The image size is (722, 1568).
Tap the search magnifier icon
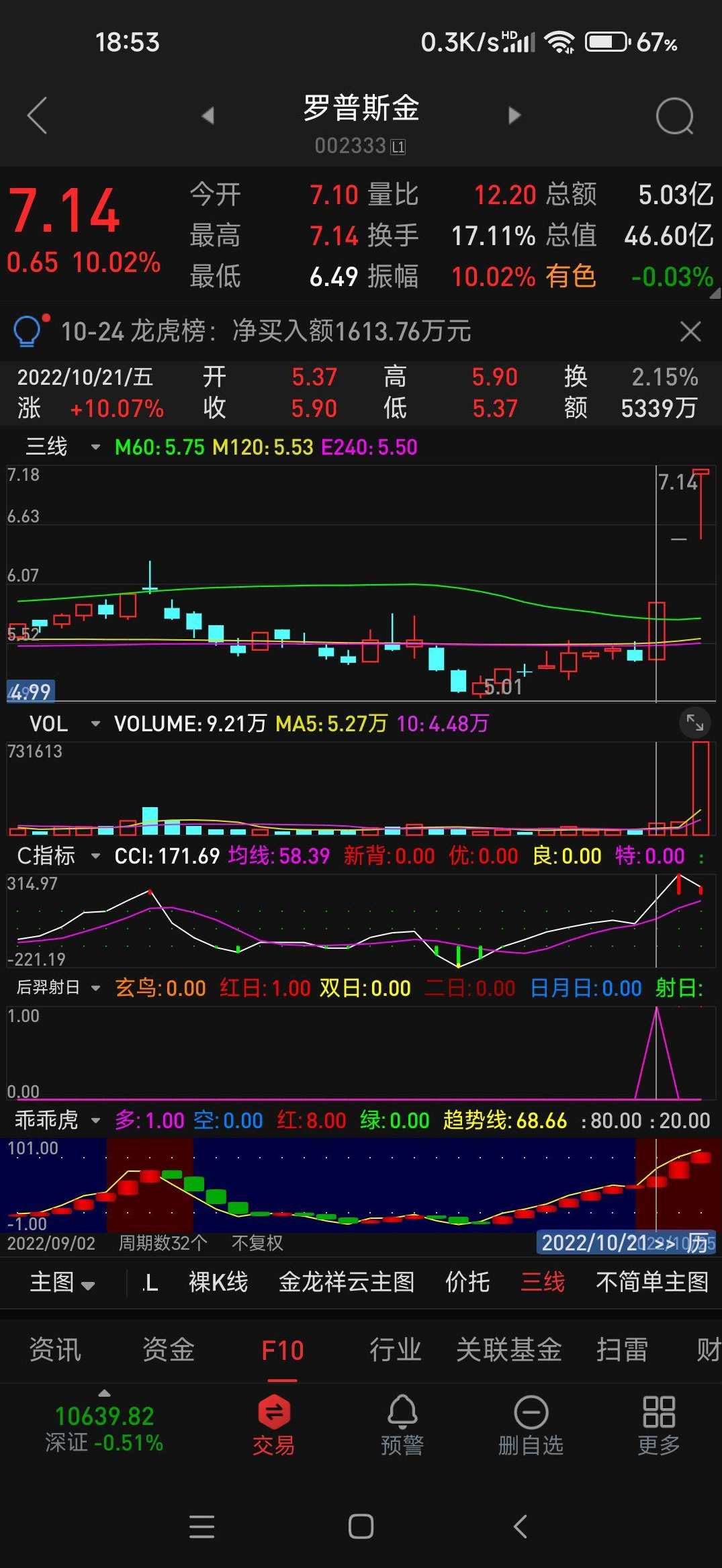(x=674, y=116)
